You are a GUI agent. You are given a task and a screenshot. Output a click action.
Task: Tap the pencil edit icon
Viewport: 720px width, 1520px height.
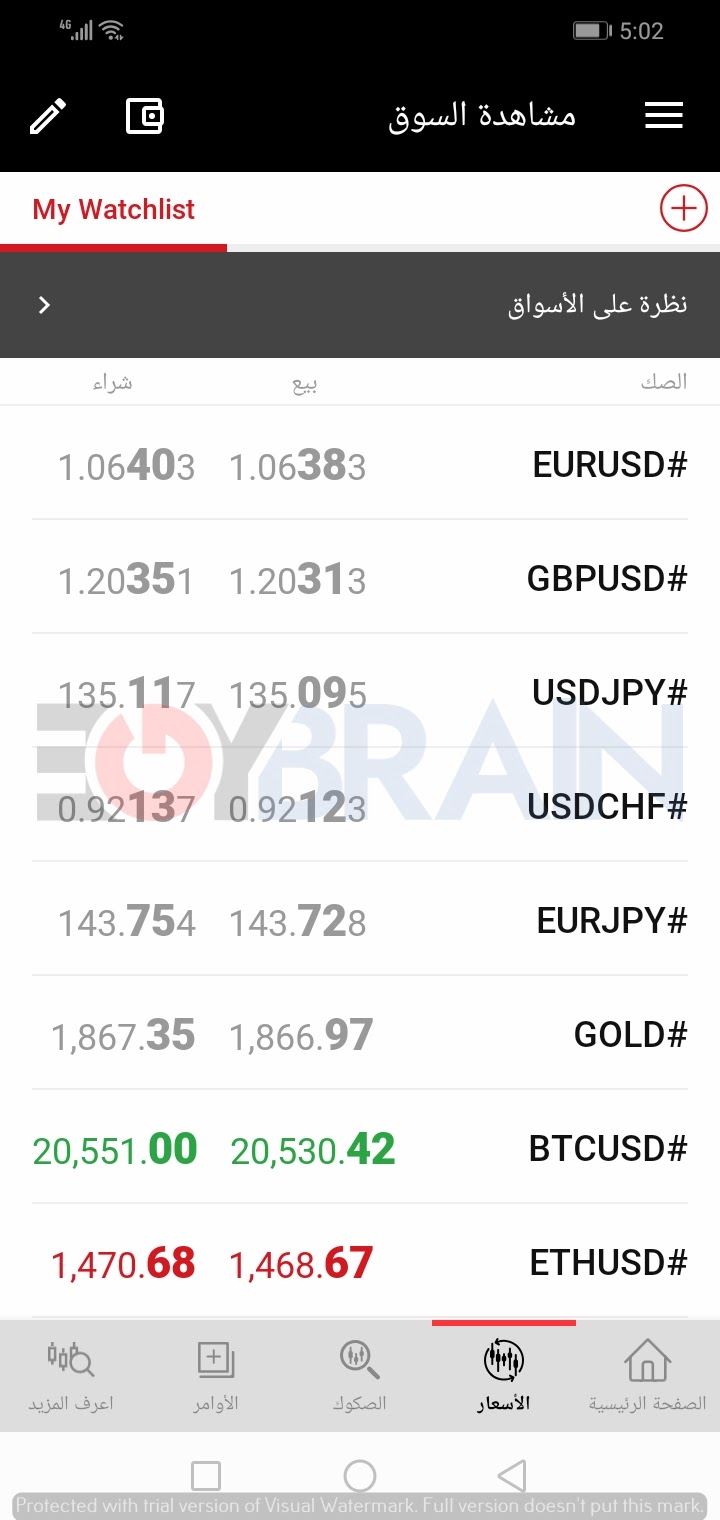48,116
